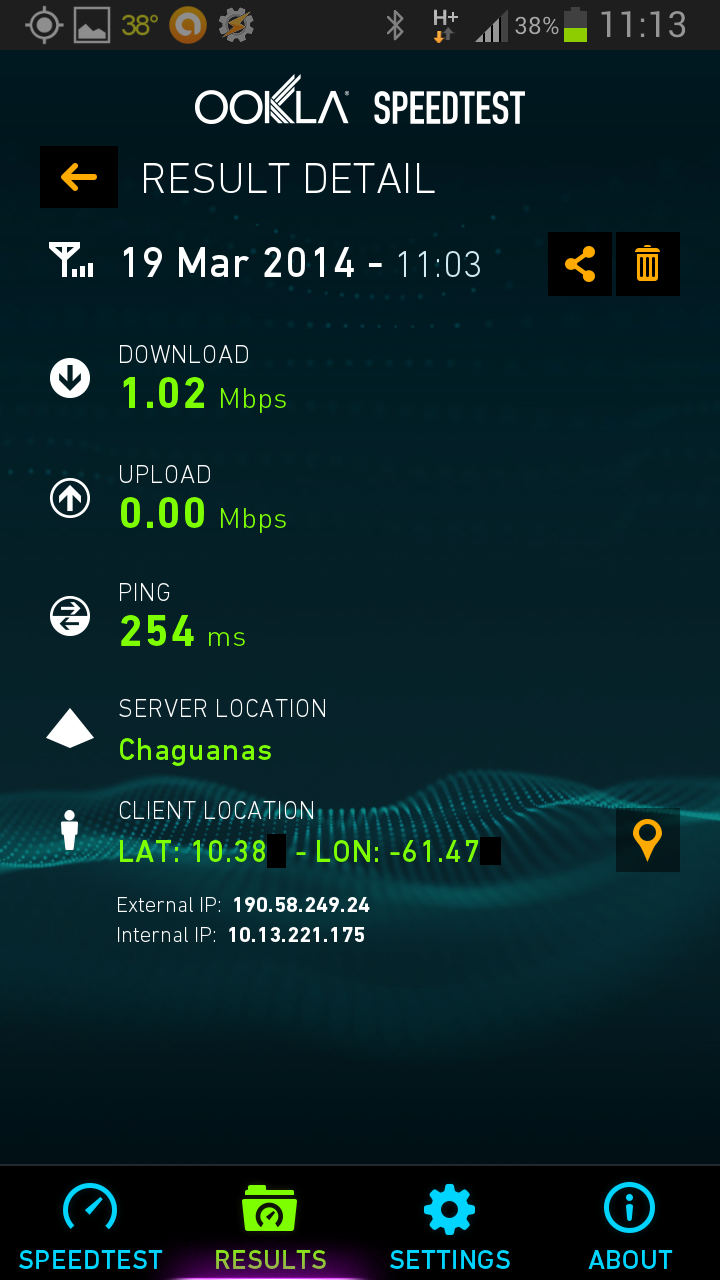Switch to the Speedtest tab
This screenshot has width=720, height=1280.
coord(90,1225)
